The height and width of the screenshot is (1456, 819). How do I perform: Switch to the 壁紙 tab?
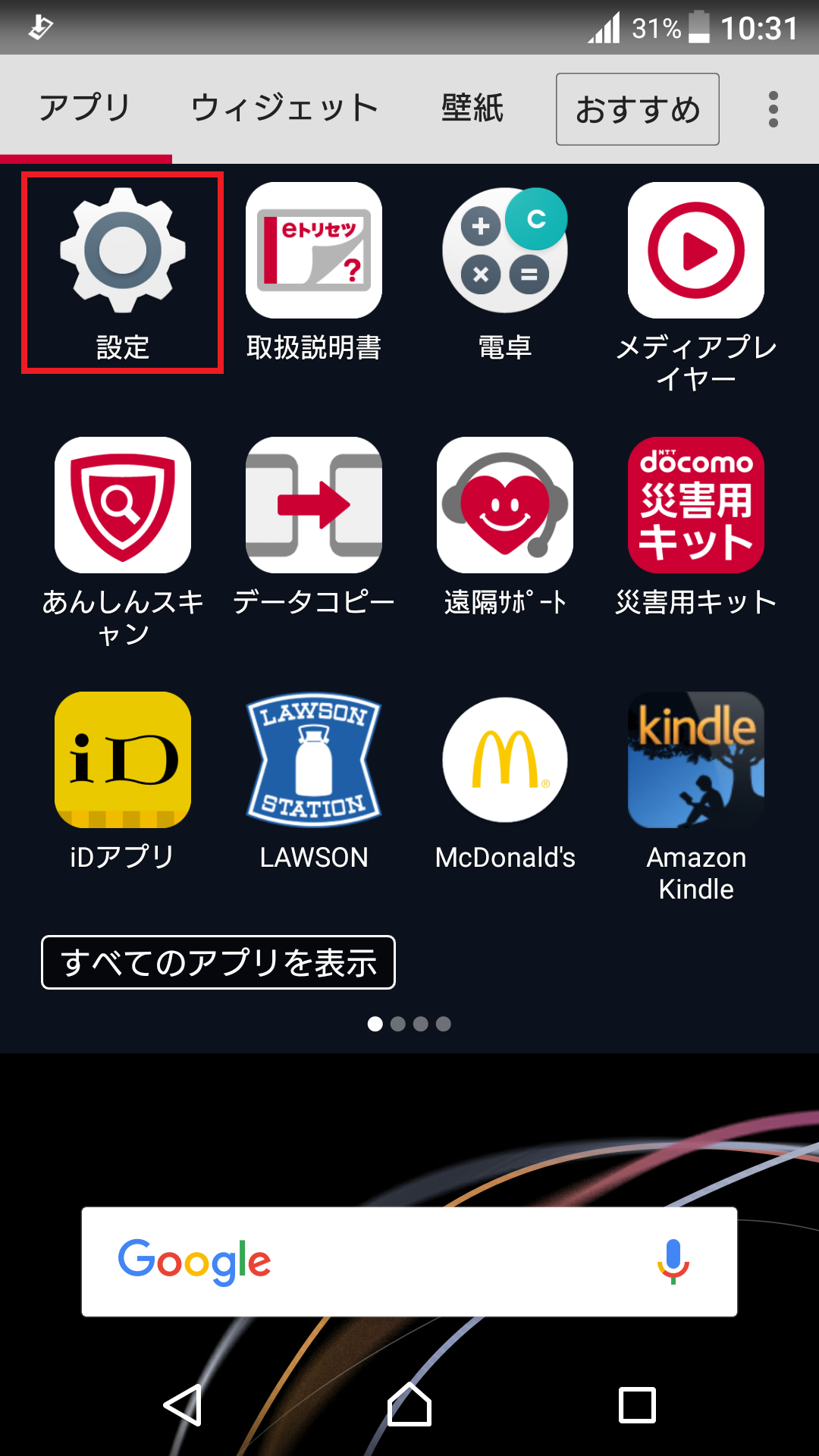point(472,108)
